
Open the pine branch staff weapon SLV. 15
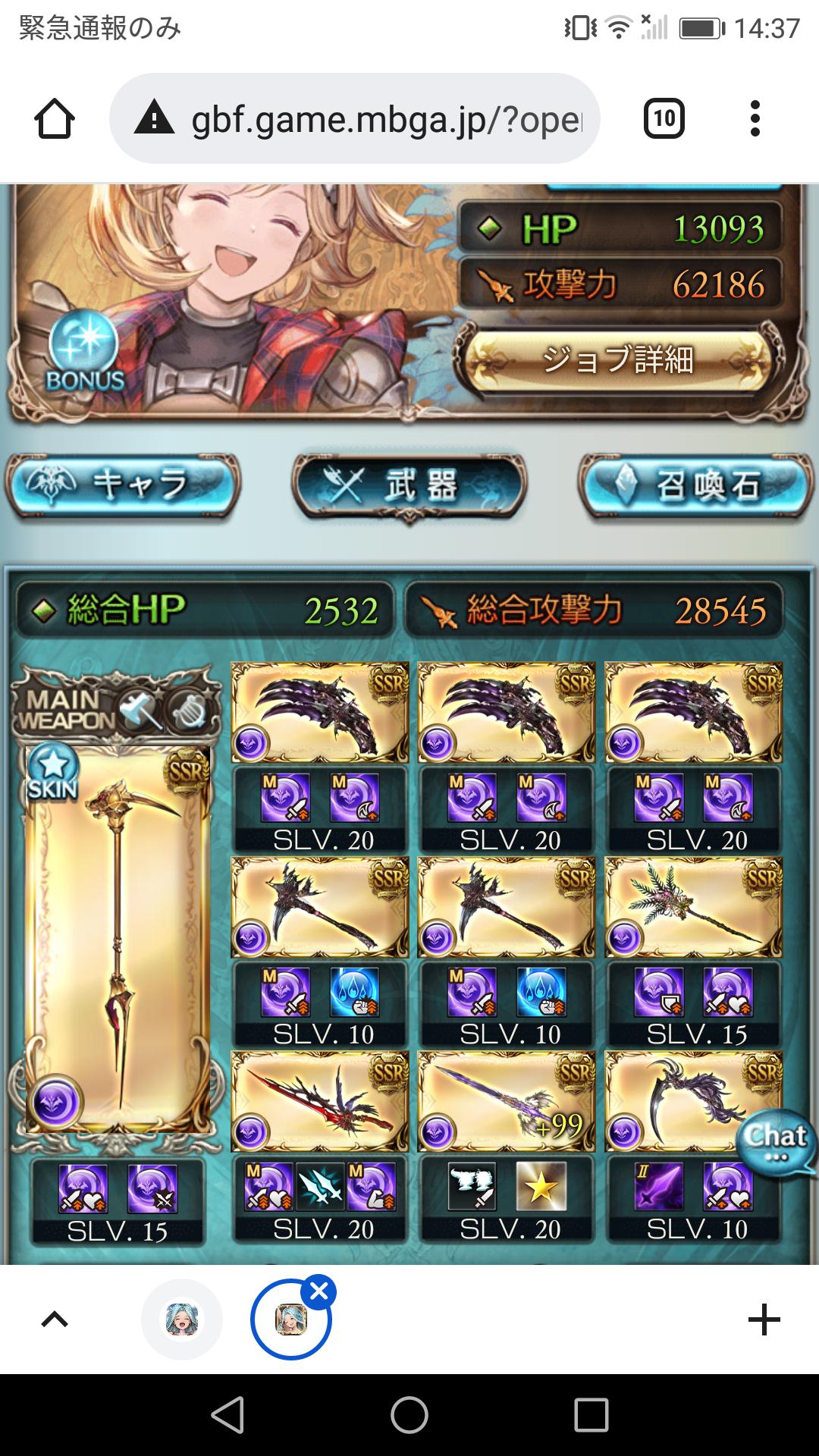point(693,908)
